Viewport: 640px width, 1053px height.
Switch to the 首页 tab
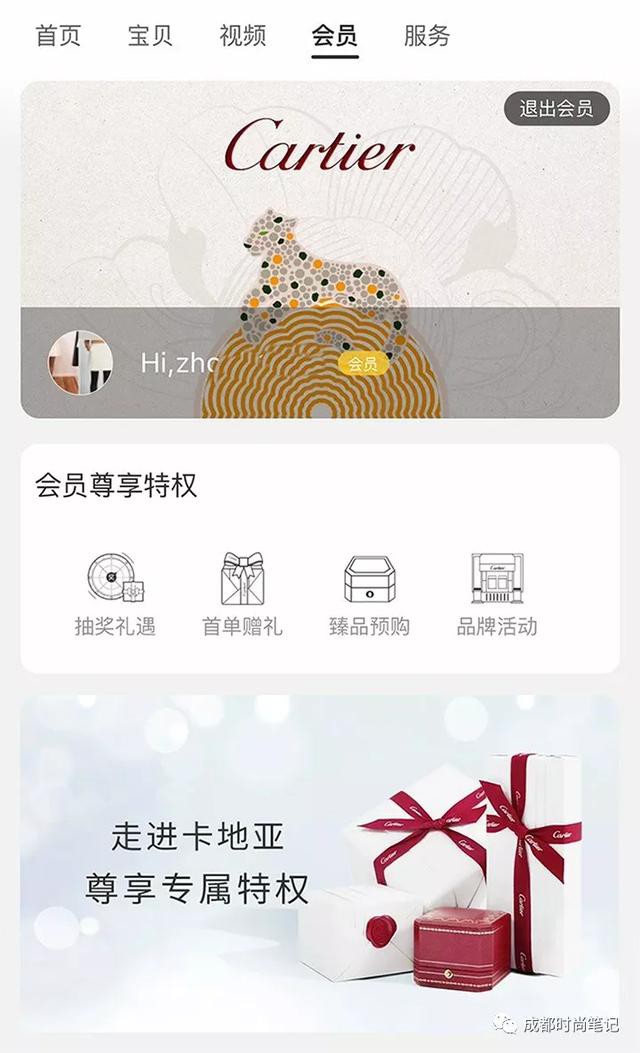pyautogui.click(x=58, y=35)
